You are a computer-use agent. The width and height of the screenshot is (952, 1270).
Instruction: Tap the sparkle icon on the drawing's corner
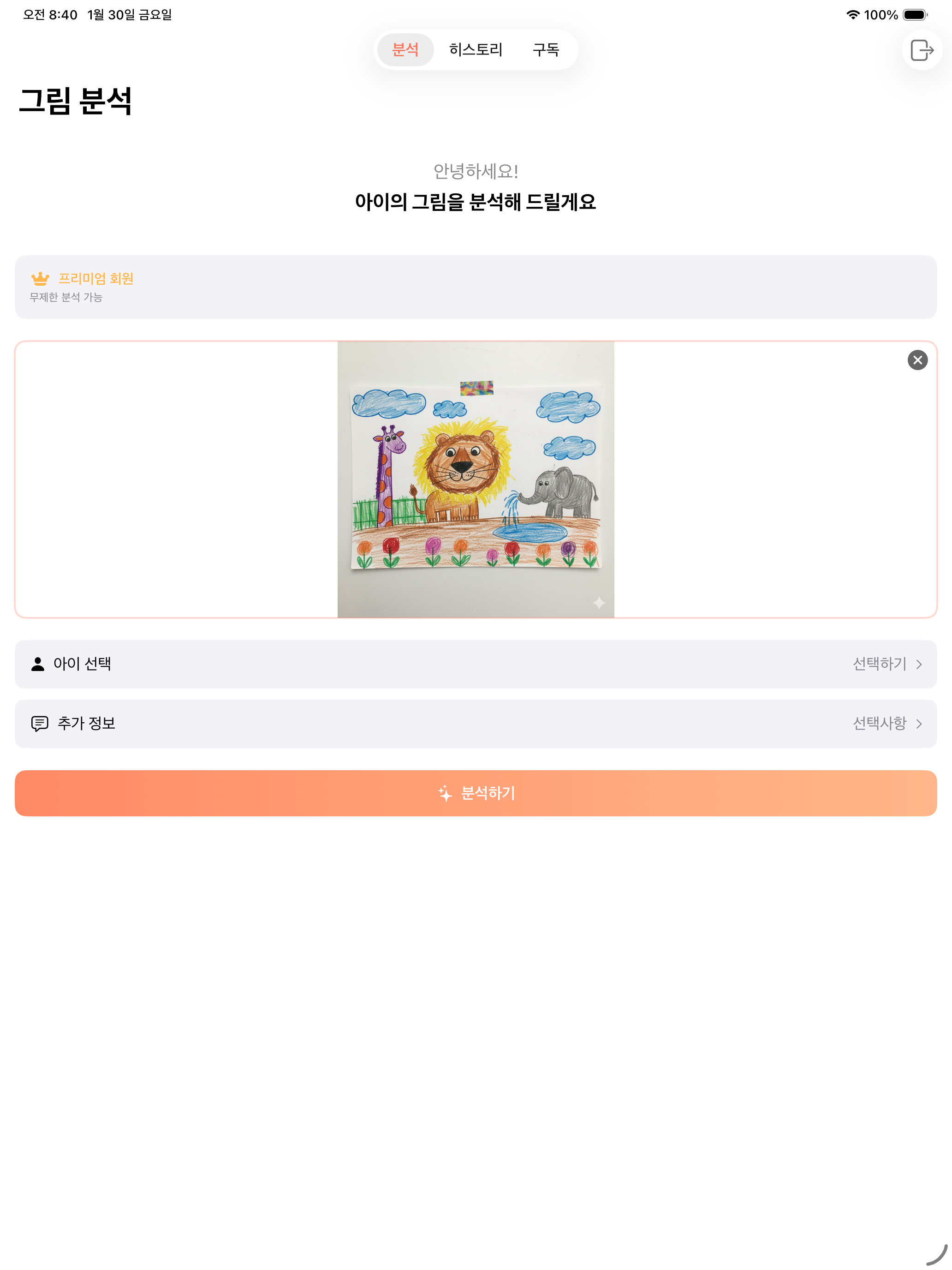(600, 602)
